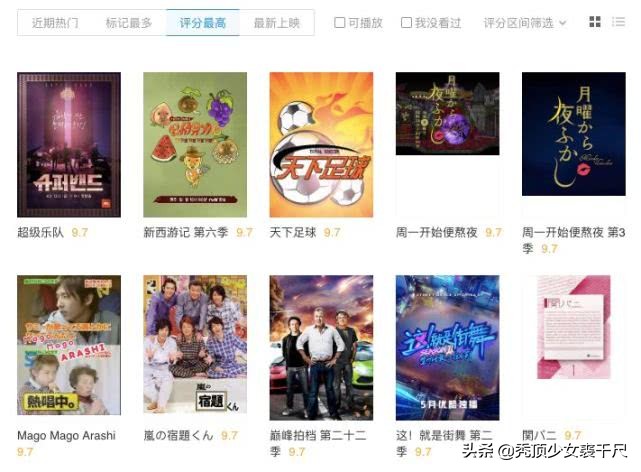Switch to the 最新上映 tab
Image resolution: width=641 pixels, height=472 pixels.
[277, 22]
